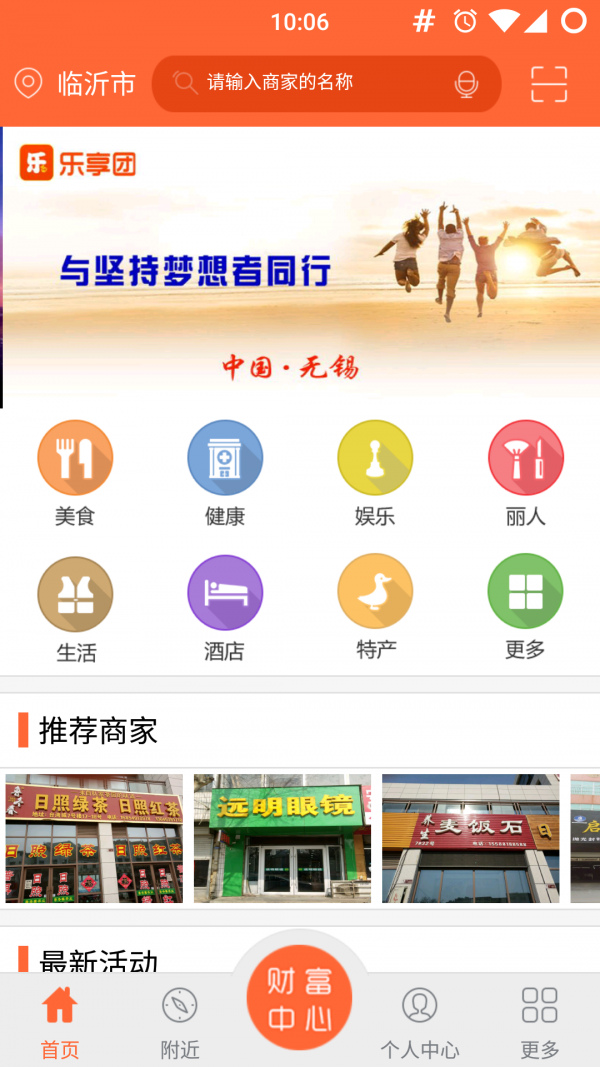Open the 财富中心 button
Viewport: 600px width, 1067px height.
300,1000
